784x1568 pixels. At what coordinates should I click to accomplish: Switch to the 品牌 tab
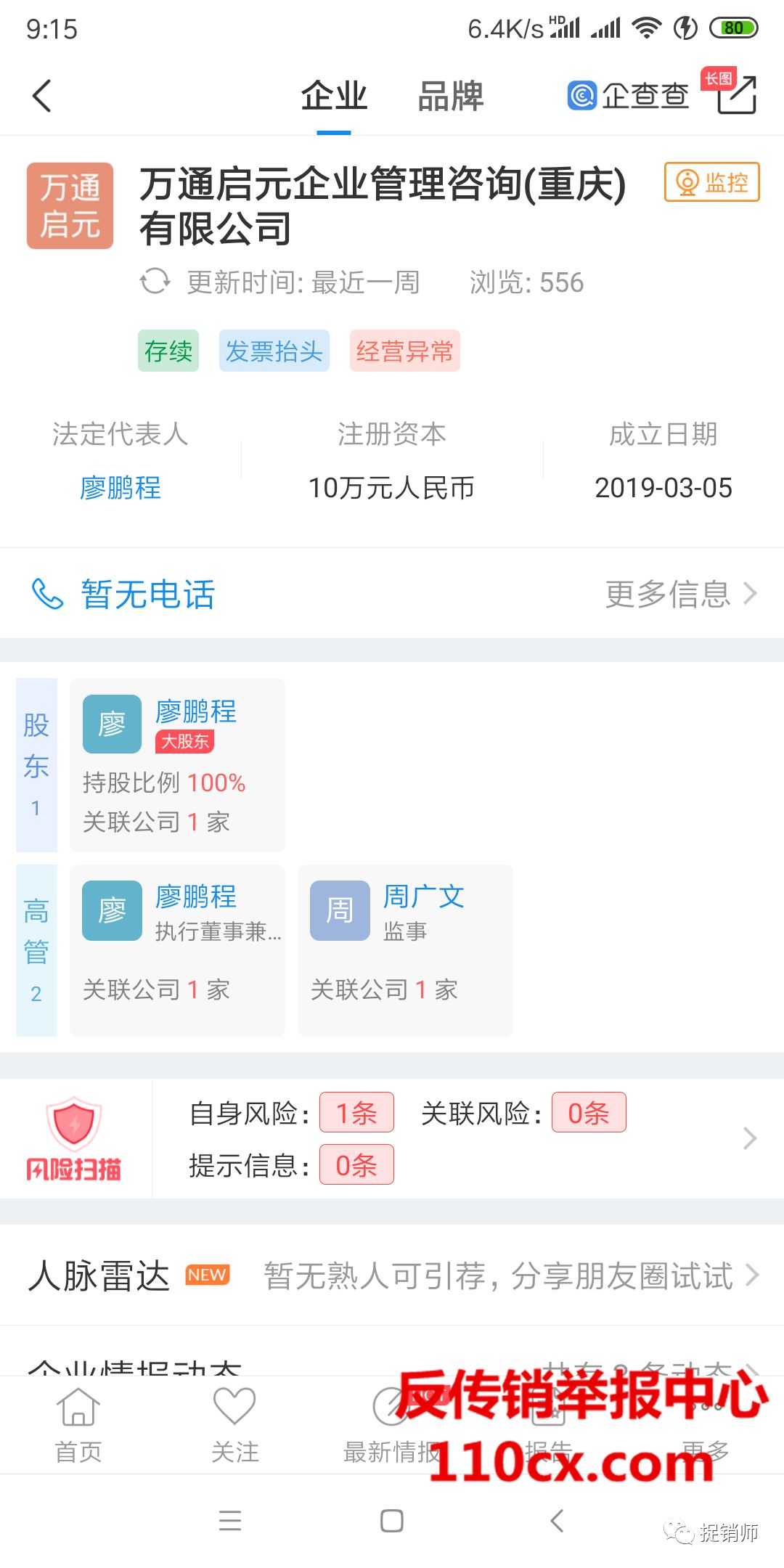(450, 96)
